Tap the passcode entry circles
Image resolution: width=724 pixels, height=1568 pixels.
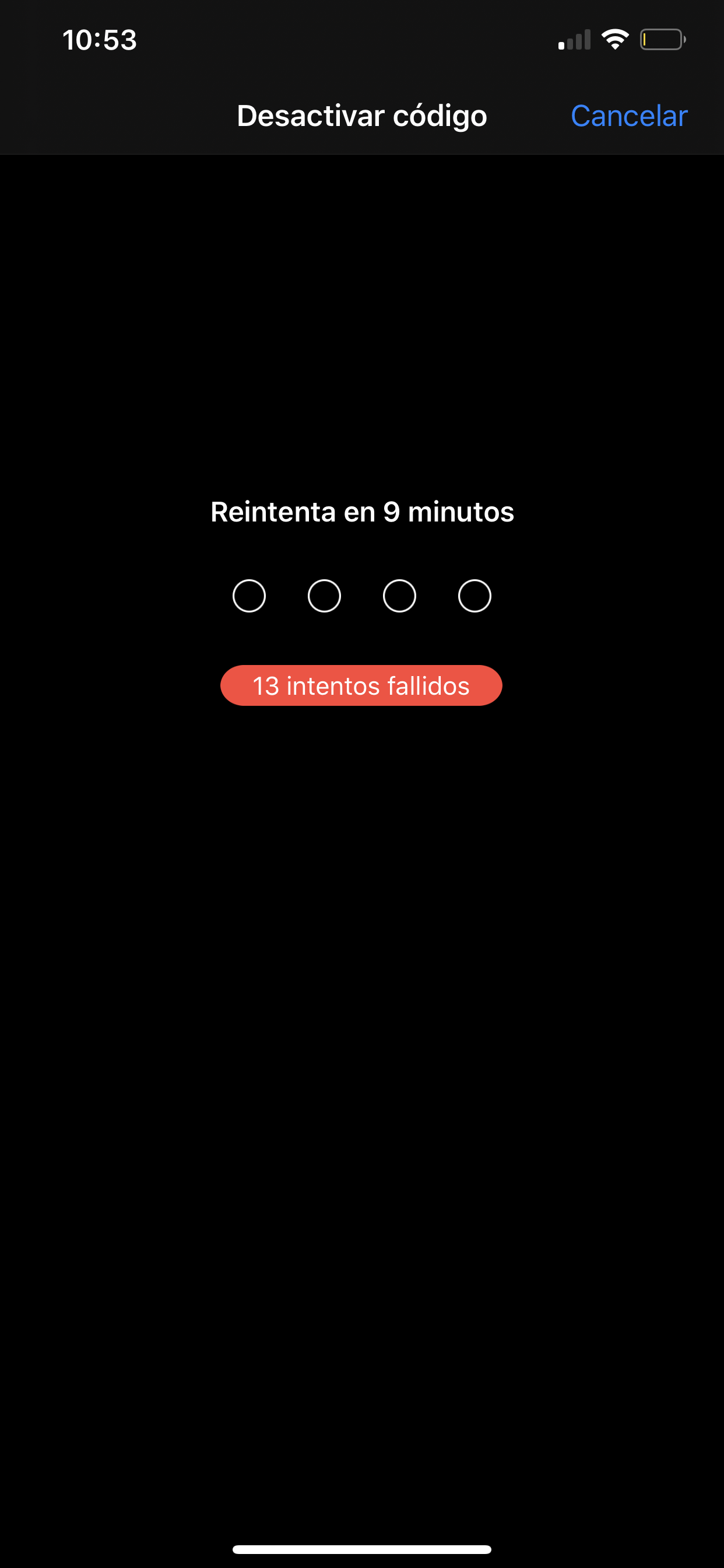coord(361,596)
